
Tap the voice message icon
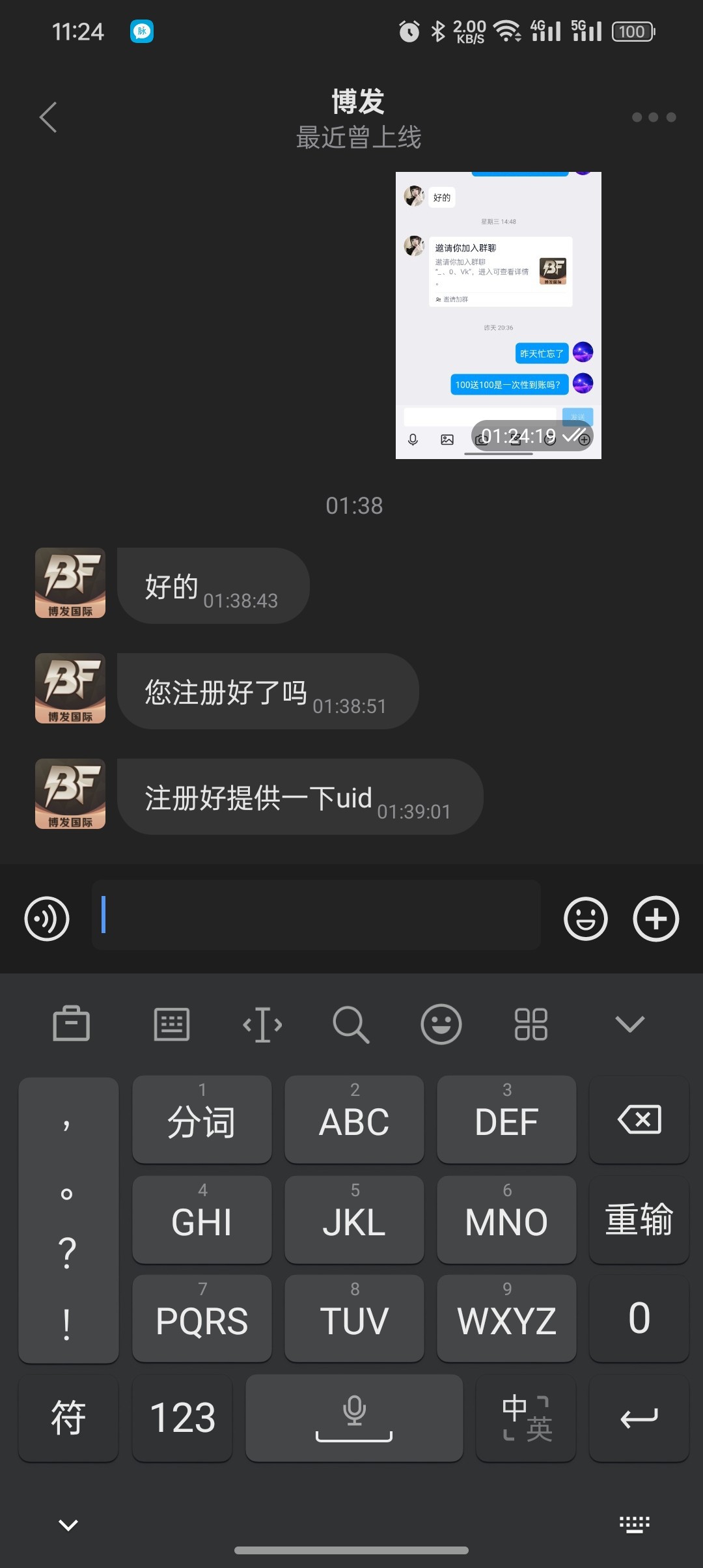pyautogui.click(x=47, y=919)
